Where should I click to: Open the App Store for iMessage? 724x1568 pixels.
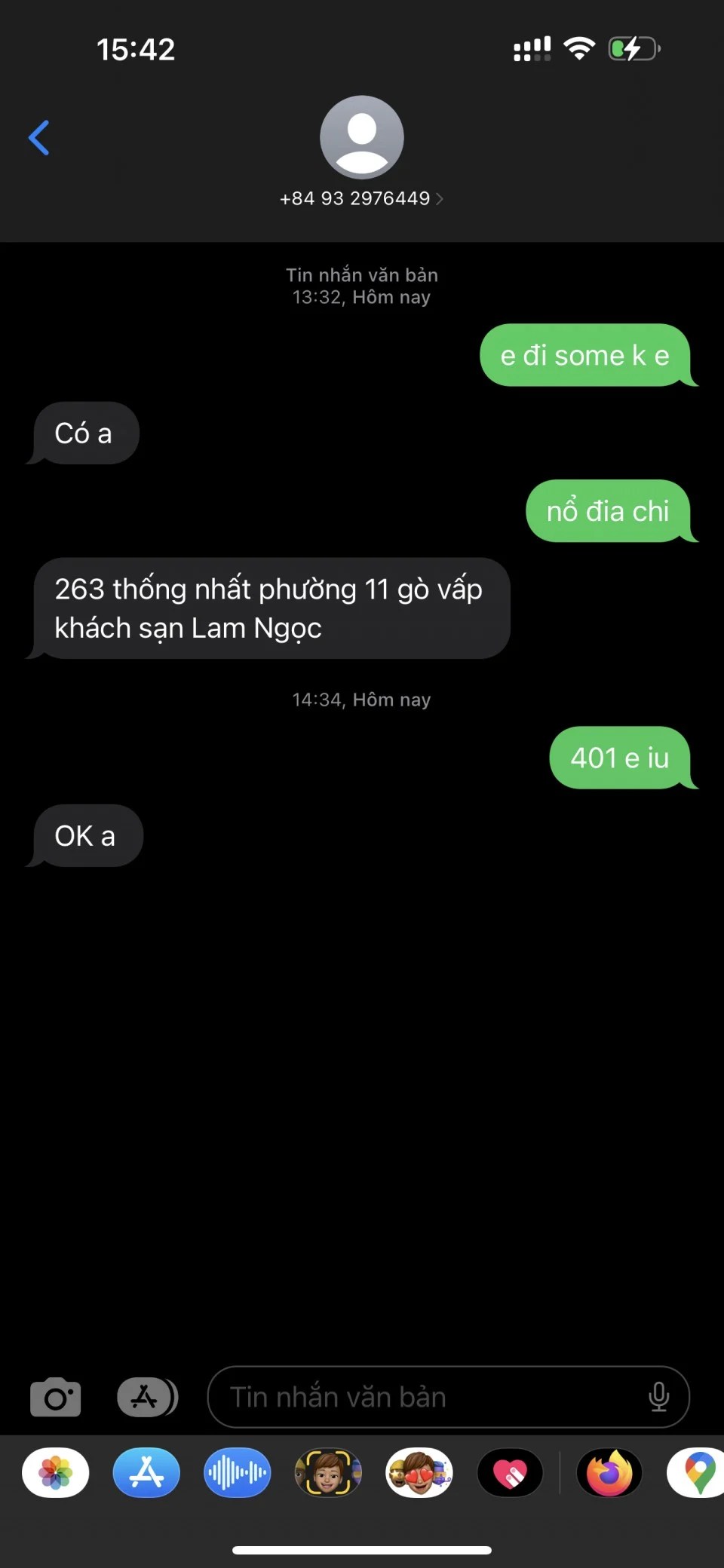click(146, 1472)
